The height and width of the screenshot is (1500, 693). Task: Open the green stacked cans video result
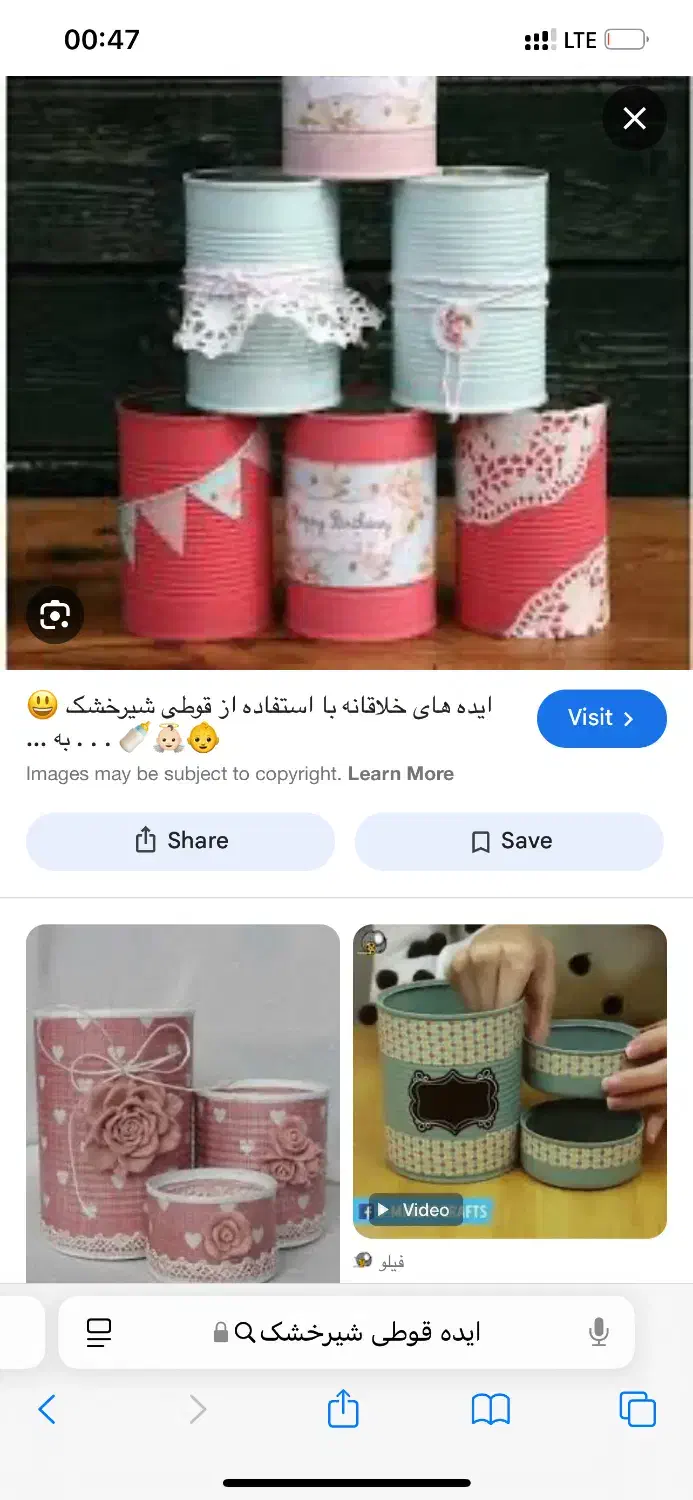(509, 1081)
